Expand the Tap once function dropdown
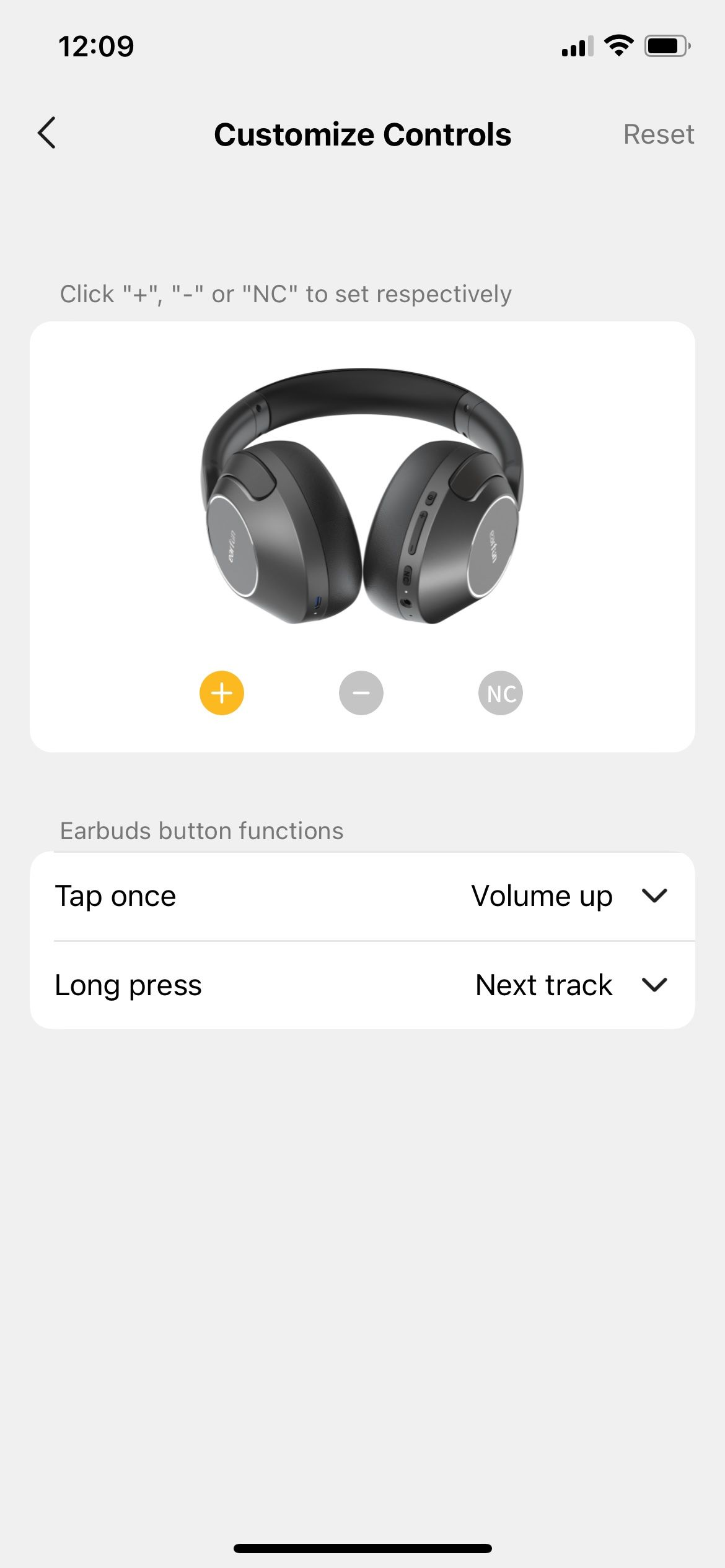 coord(654,896)
